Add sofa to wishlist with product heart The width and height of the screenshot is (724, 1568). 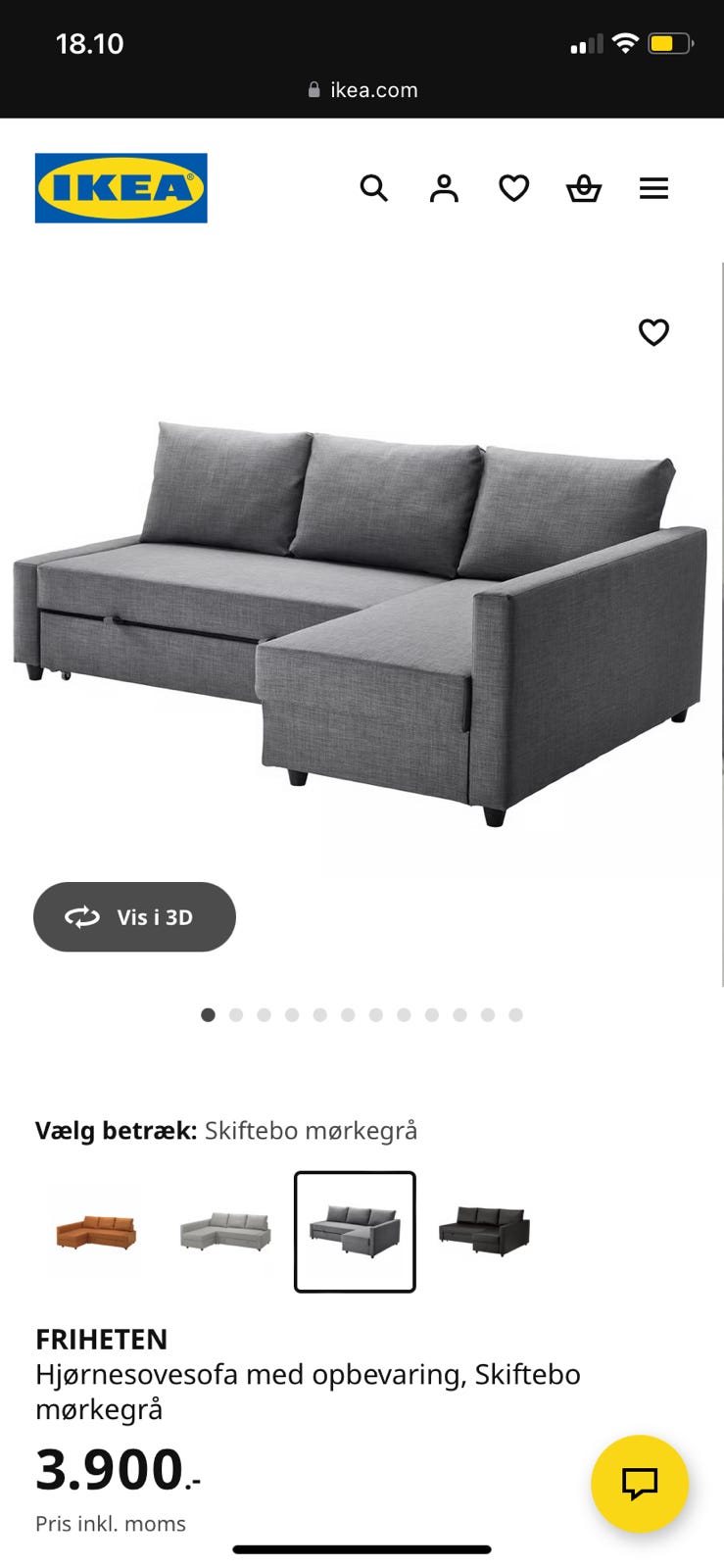pos(653,333)
